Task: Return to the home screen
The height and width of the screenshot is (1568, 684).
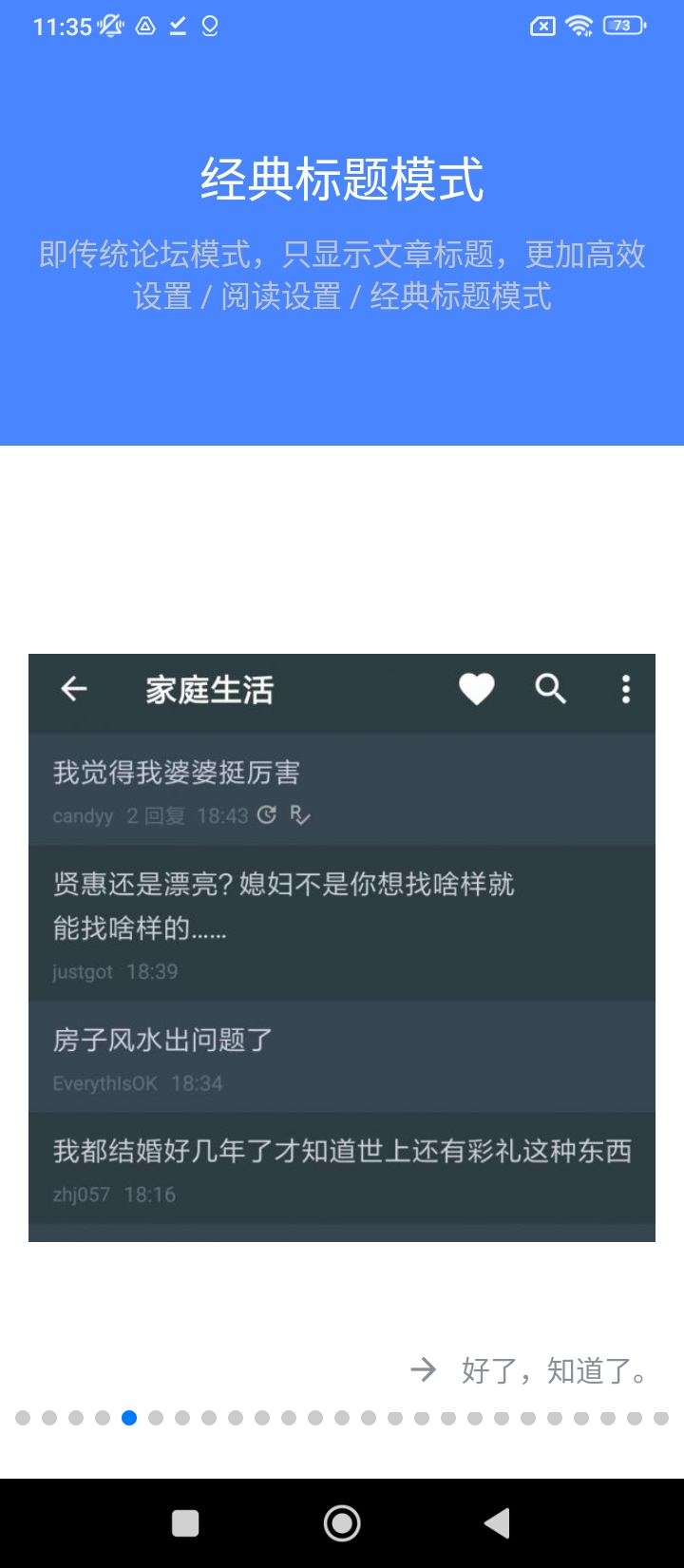Action: 342,1523
